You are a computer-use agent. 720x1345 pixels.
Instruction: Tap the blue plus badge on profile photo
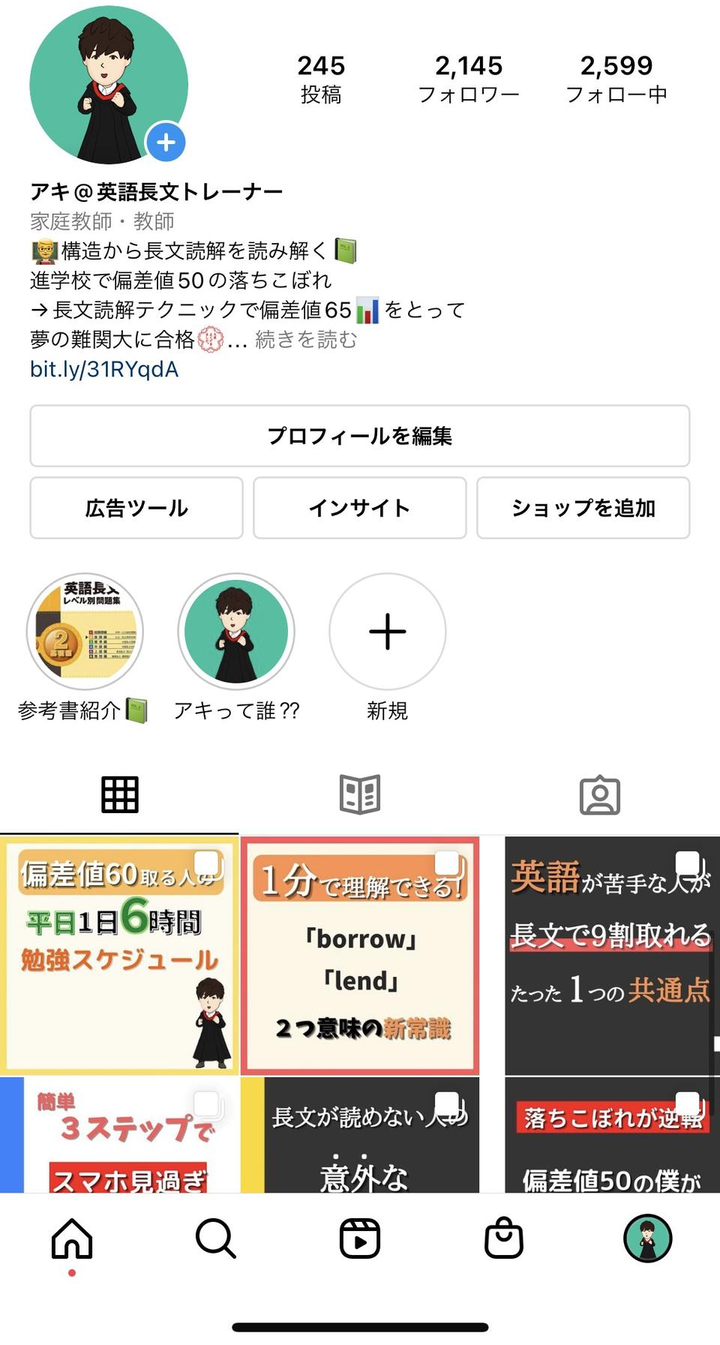[166, 143]
